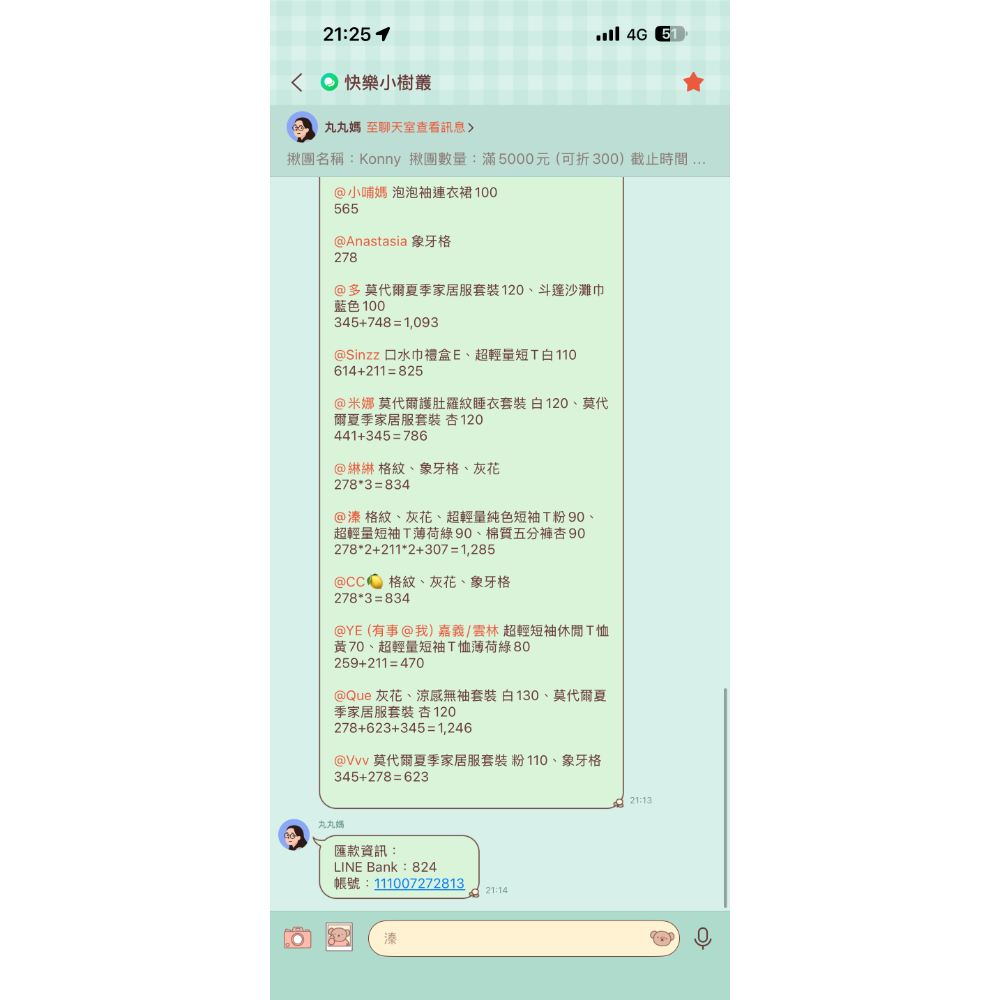Image resolution: width=1000 pixels, height=1000 pixels.
Task: Tap the @Sinzz mention
Action: (x=357, y=355)
